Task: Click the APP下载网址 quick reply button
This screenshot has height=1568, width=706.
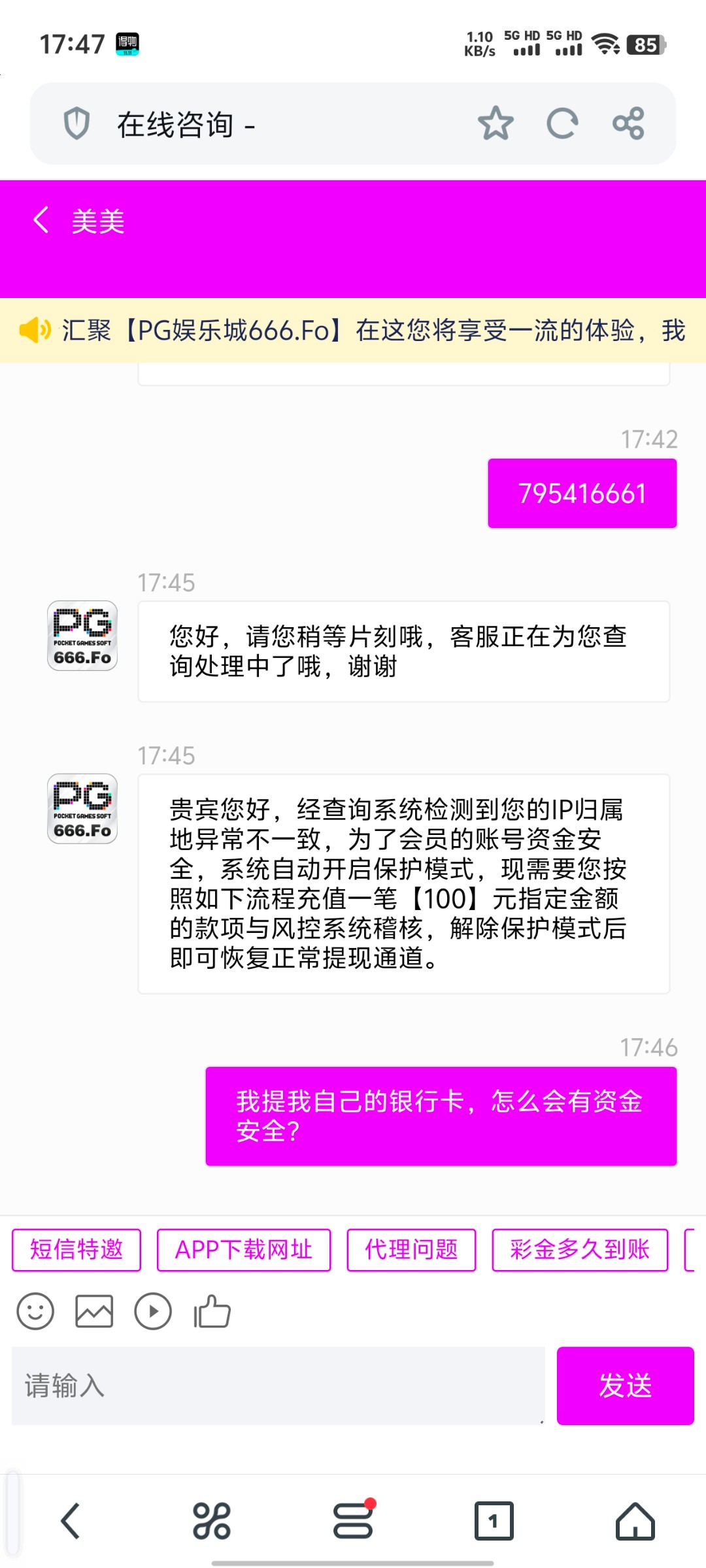Action: coord(243,1249)
